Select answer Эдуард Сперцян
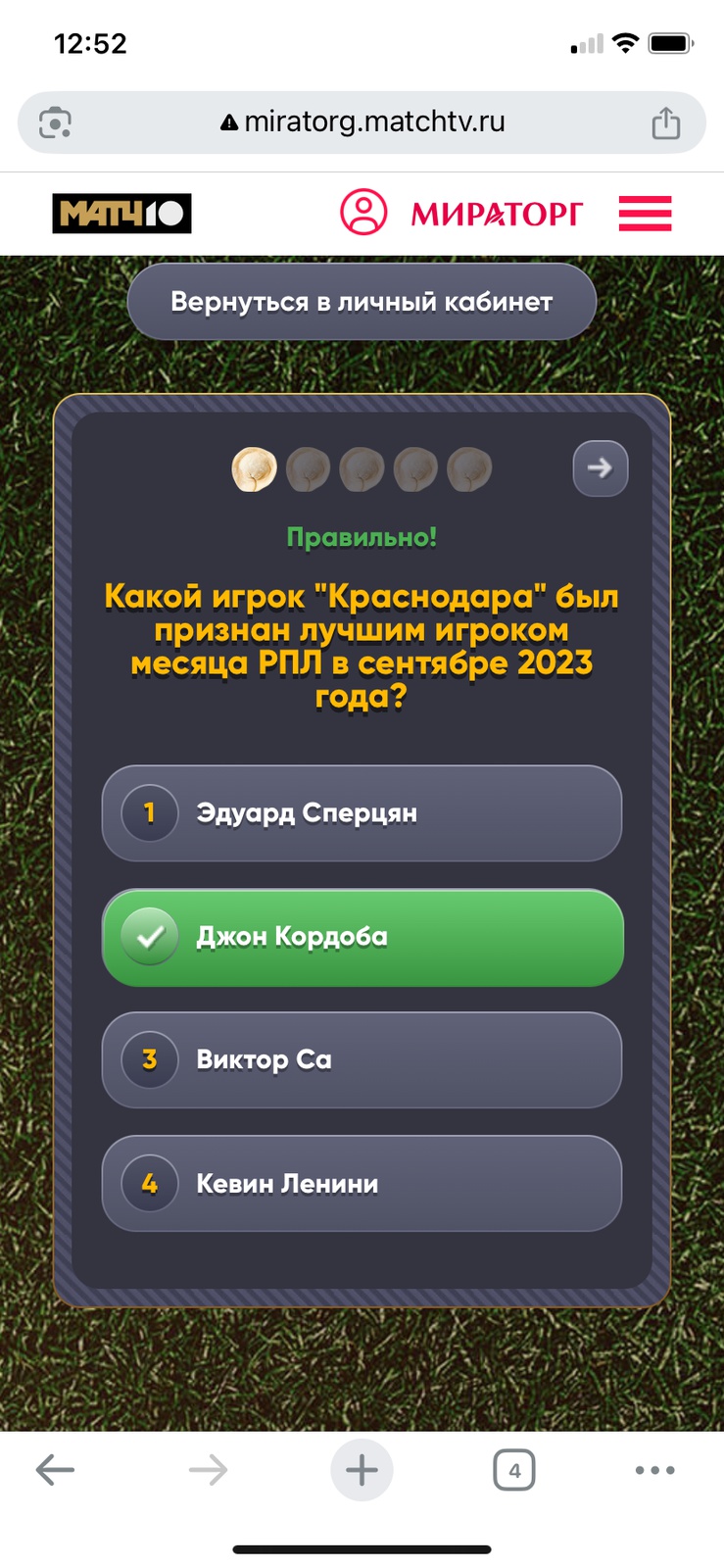 (362, 813)
